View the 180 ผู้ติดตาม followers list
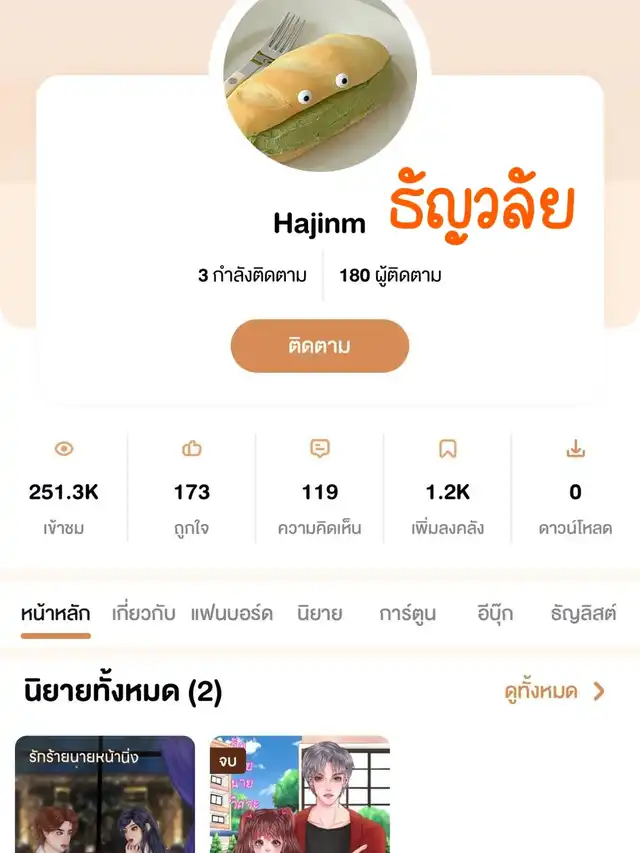This screenshot has height=853, width=640. coord(390,275)
